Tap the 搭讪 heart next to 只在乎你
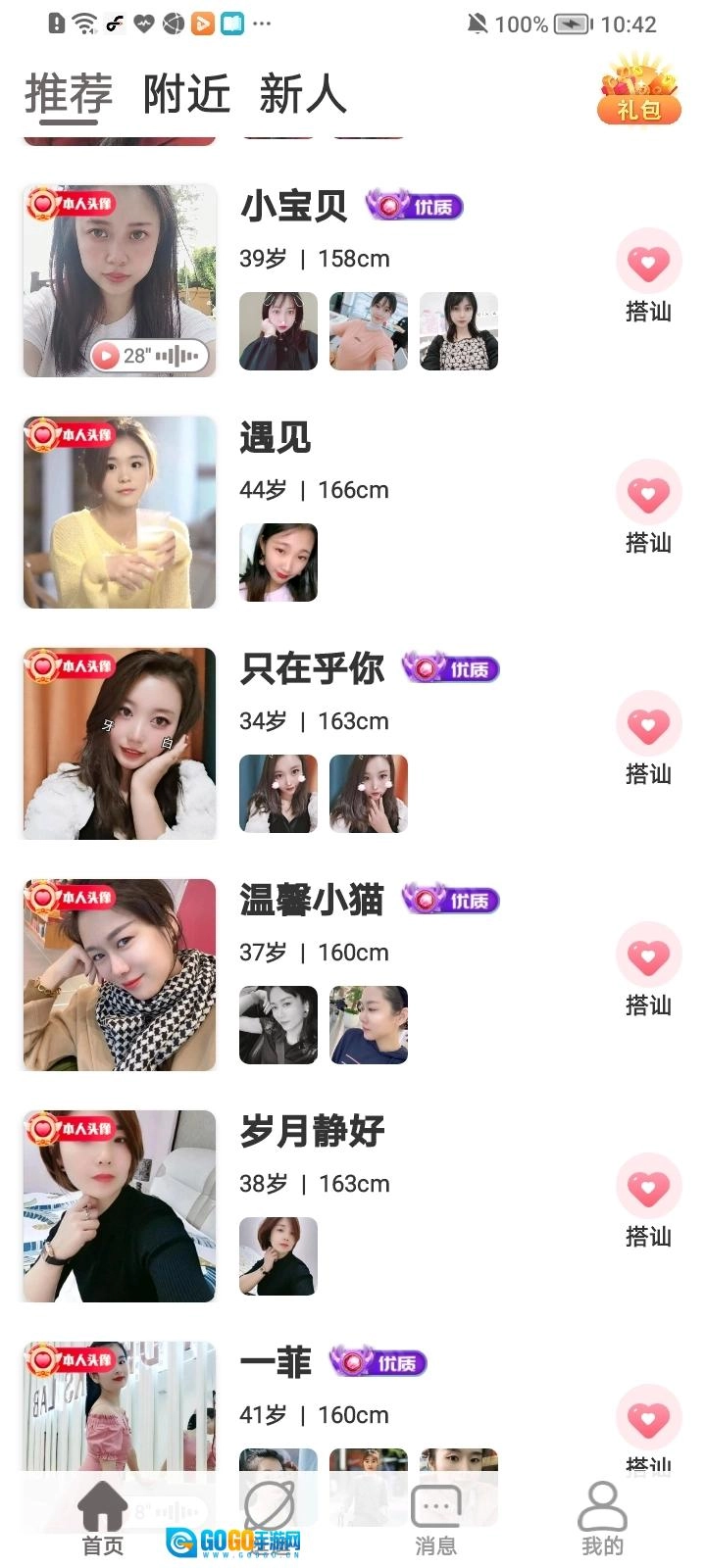706x1568 pixels. (648, 725)
